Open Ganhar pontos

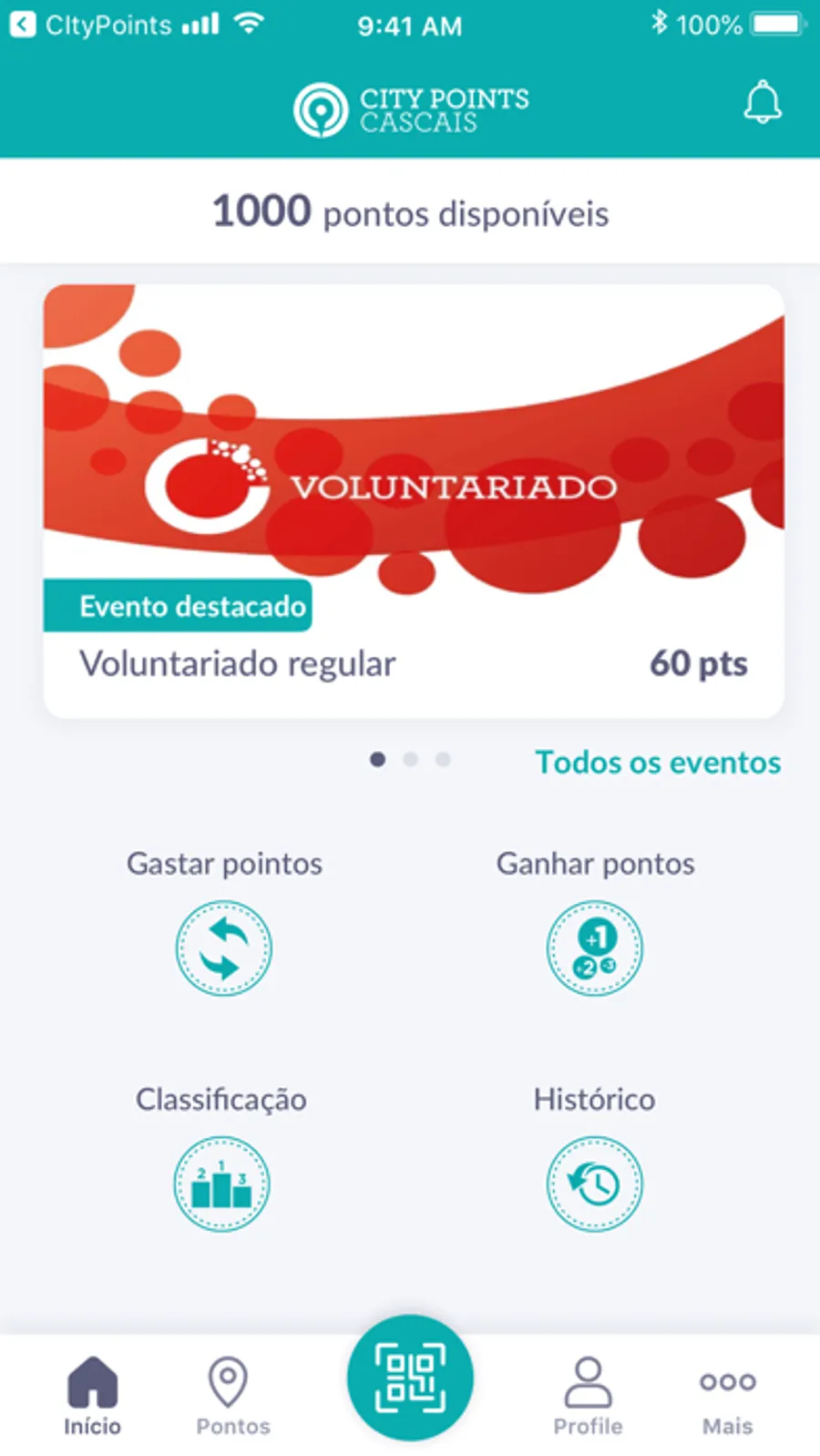pyautogui.click(x=594, y=948)
